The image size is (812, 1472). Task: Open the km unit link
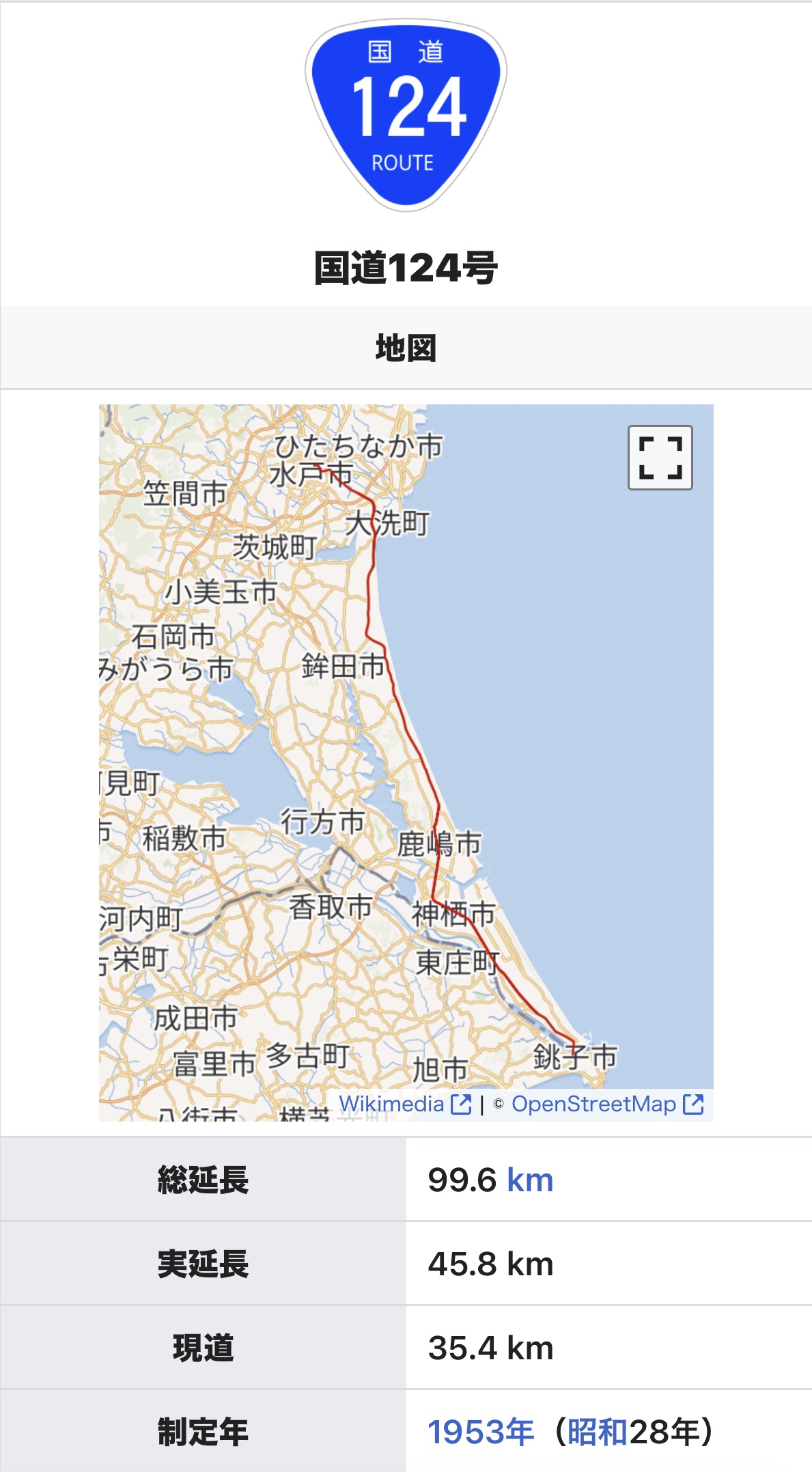pyautogui.click(x=530, y=1180)
